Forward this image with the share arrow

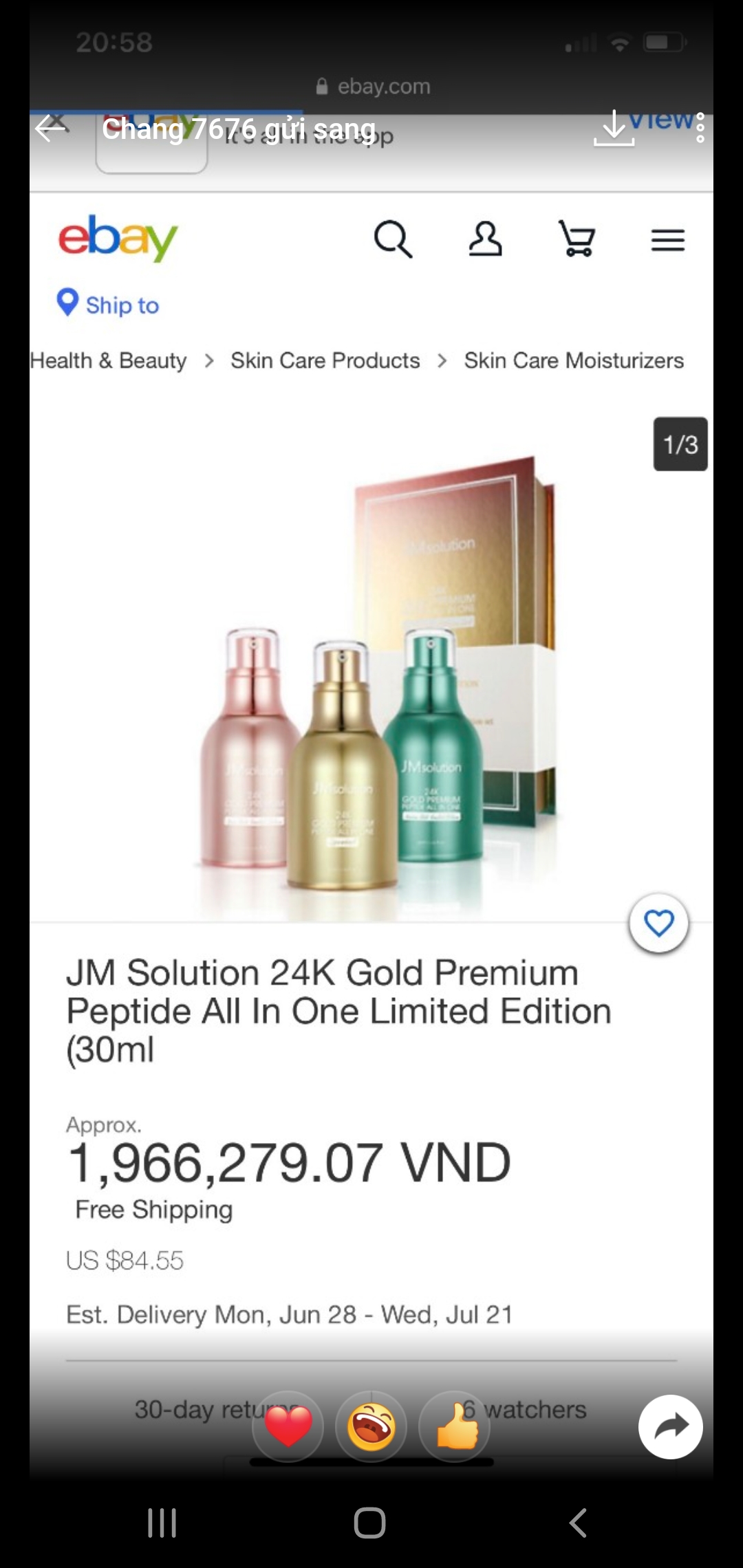(x=670, y=1427)
